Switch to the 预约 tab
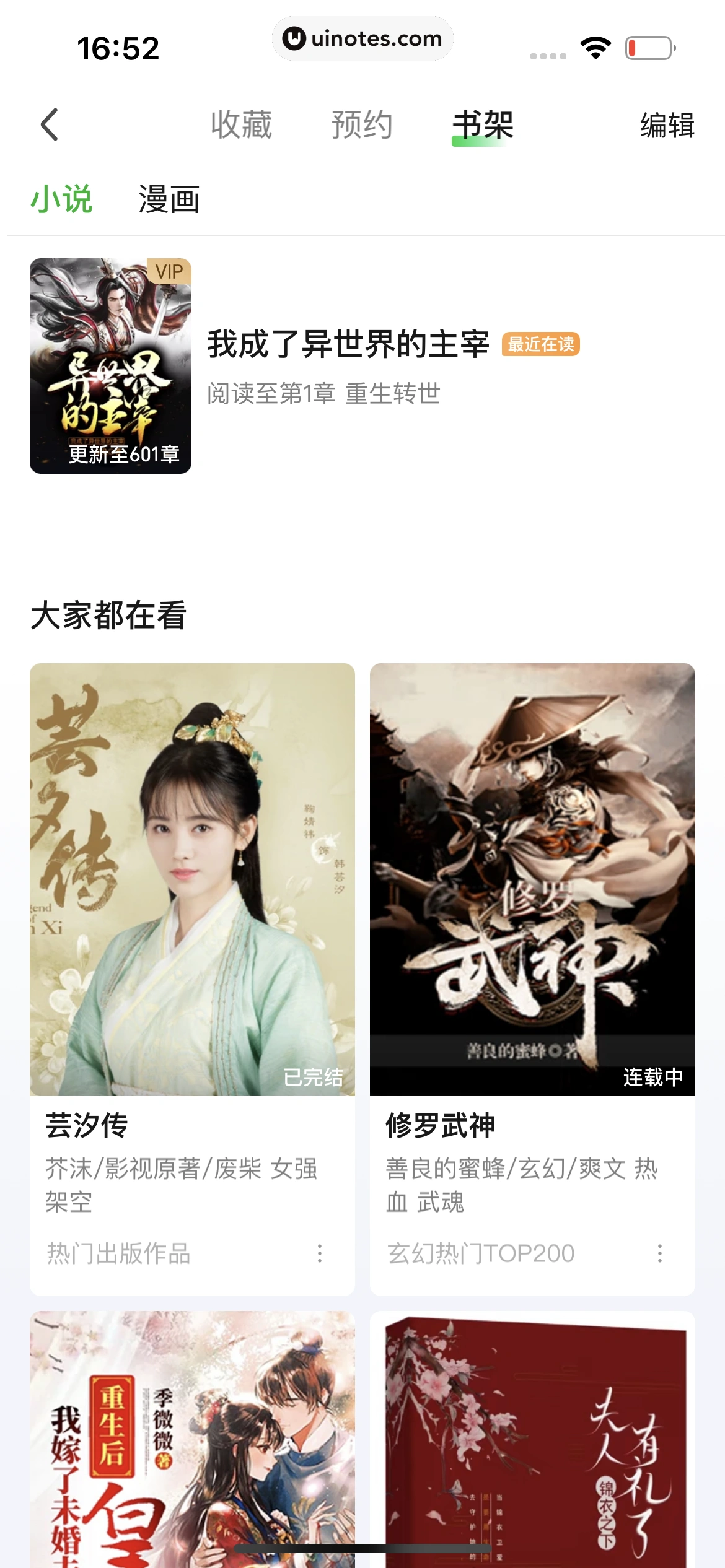The image size is (725, 1568). click(362, 124)
